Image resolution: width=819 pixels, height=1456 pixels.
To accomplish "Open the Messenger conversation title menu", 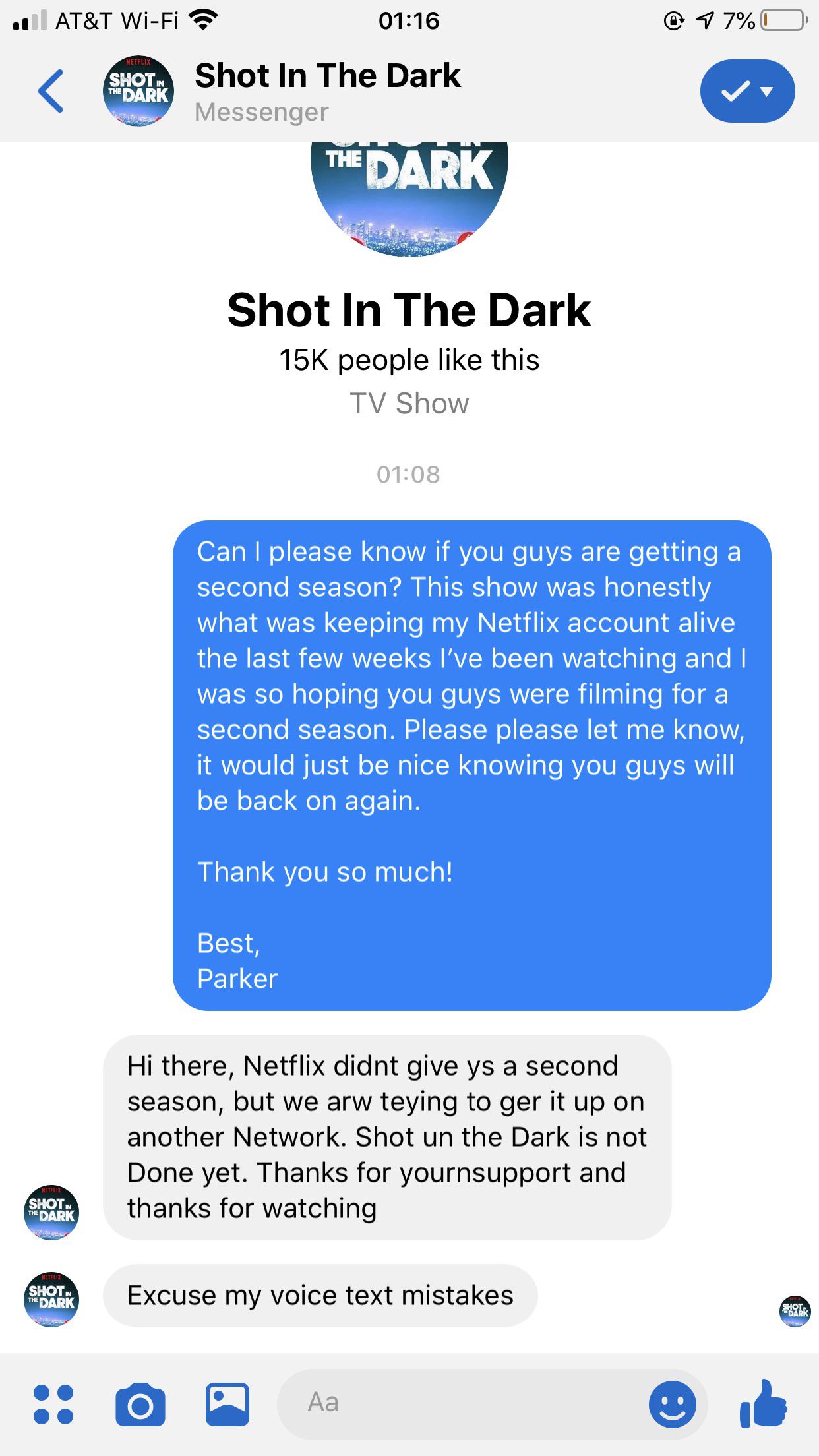I will click(x=261, y=112).
